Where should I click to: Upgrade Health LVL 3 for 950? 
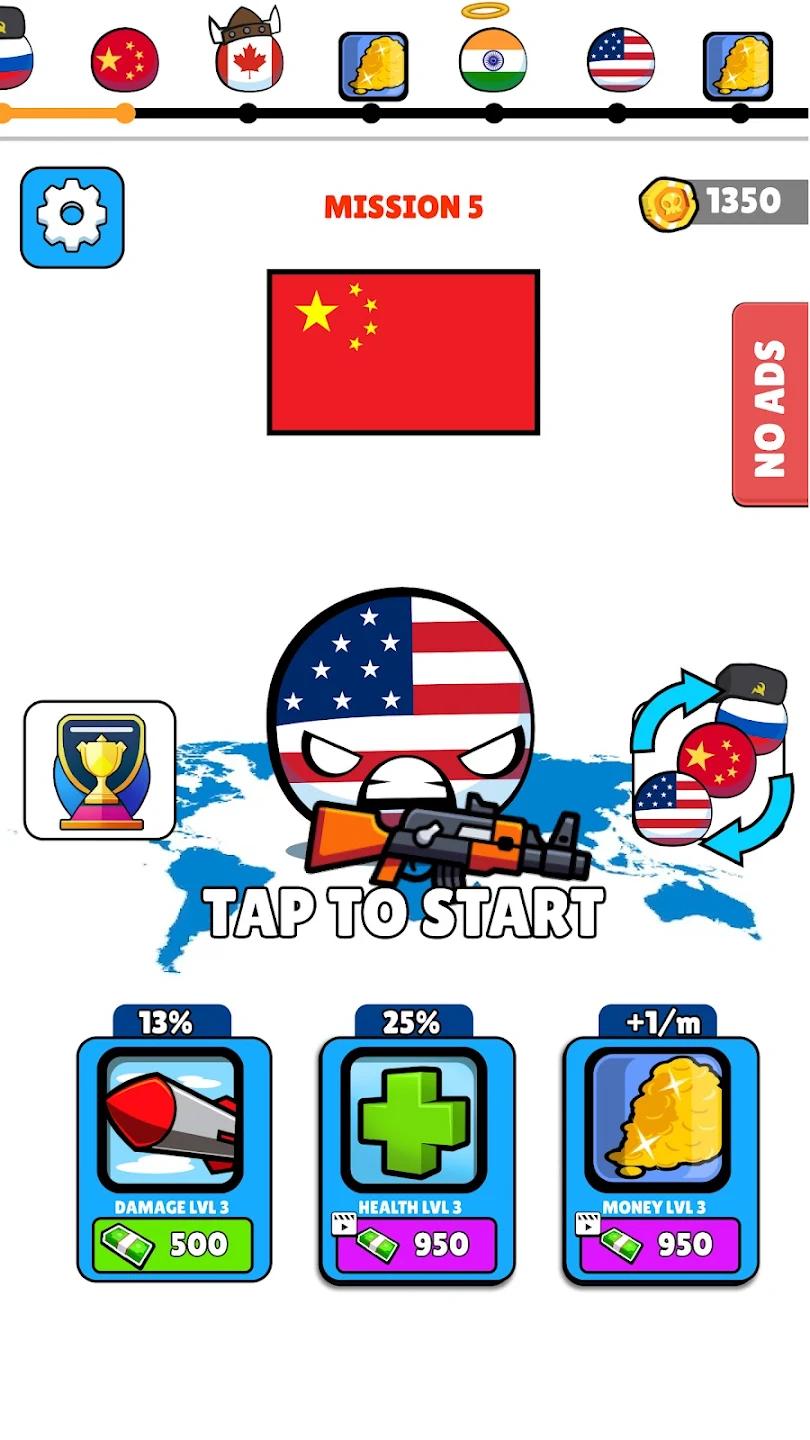click(x=416, y=1244)
